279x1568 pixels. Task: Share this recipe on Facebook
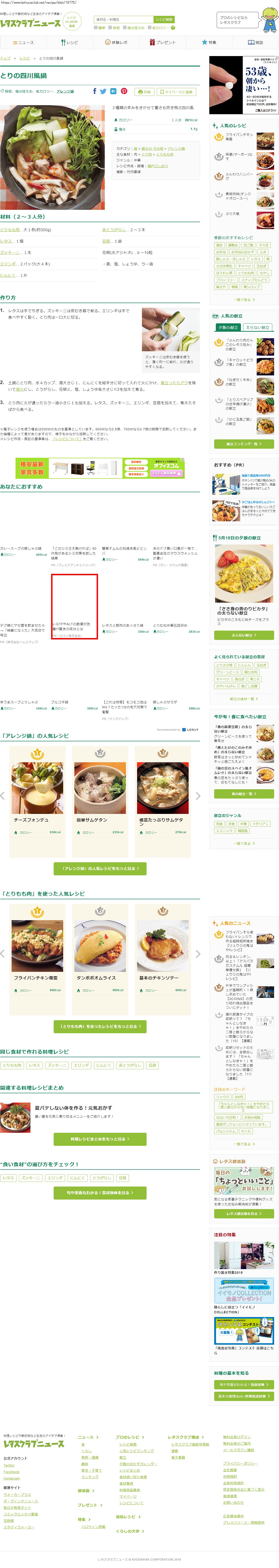[94, 91]
